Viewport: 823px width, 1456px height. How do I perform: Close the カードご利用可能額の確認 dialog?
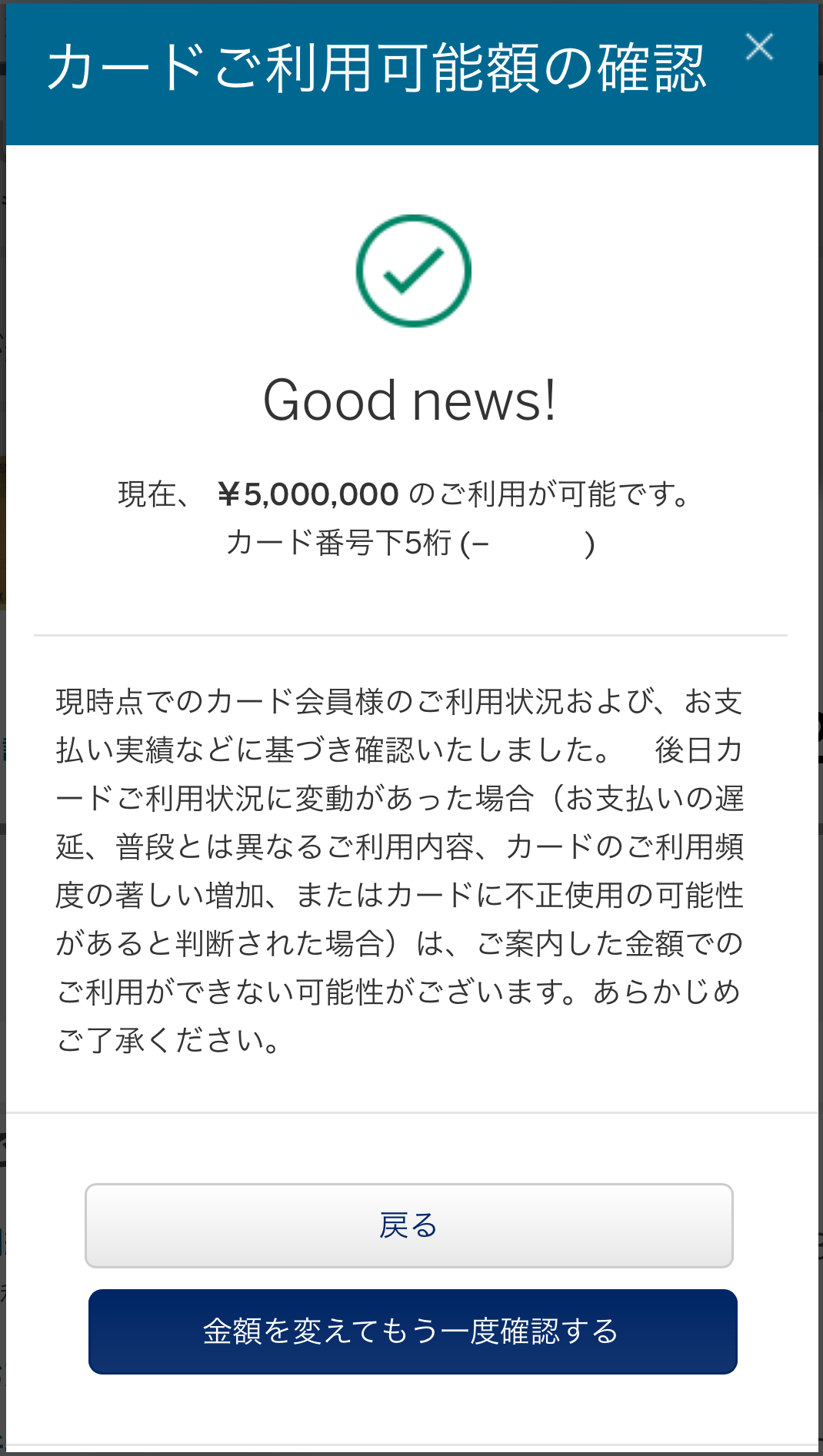[759, 48]
